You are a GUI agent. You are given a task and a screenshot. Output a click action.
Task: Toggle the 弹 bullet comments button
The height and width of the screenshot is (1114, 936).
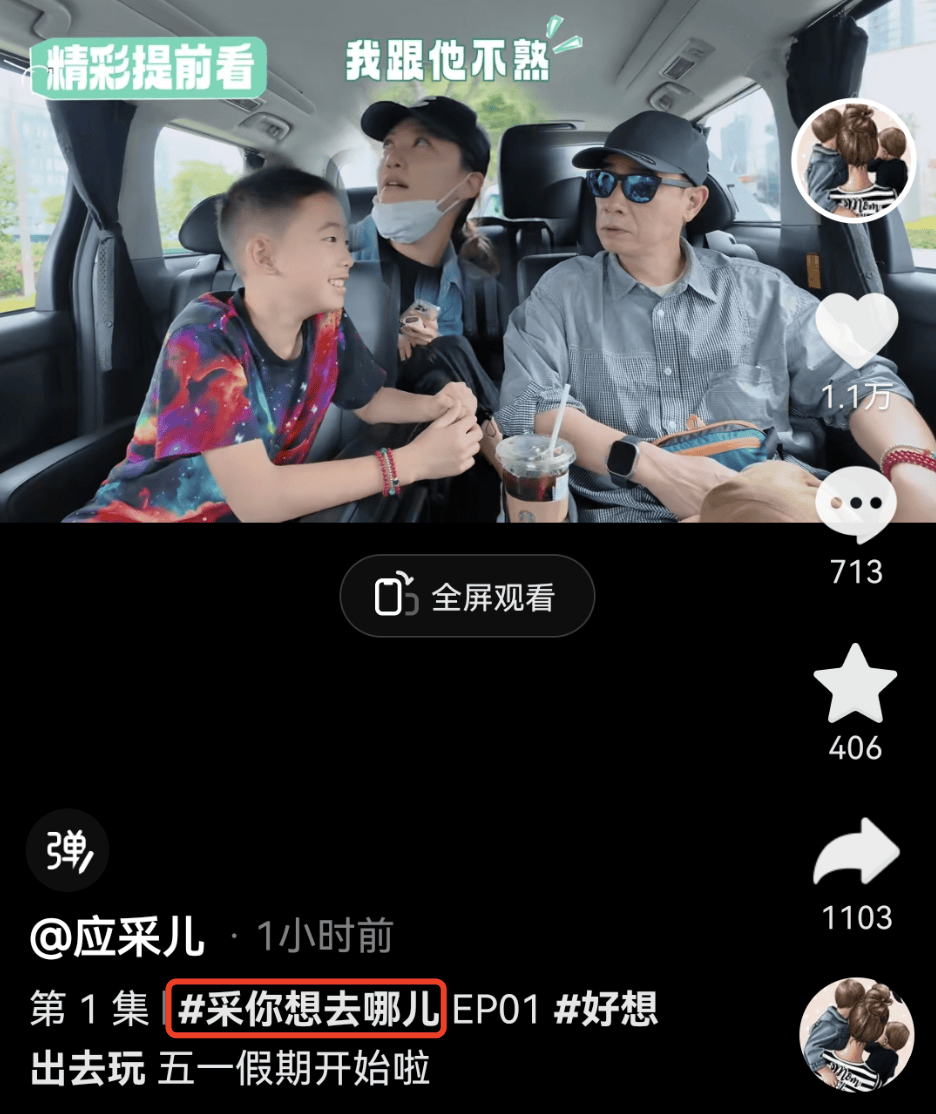click(x=67, y=851)
